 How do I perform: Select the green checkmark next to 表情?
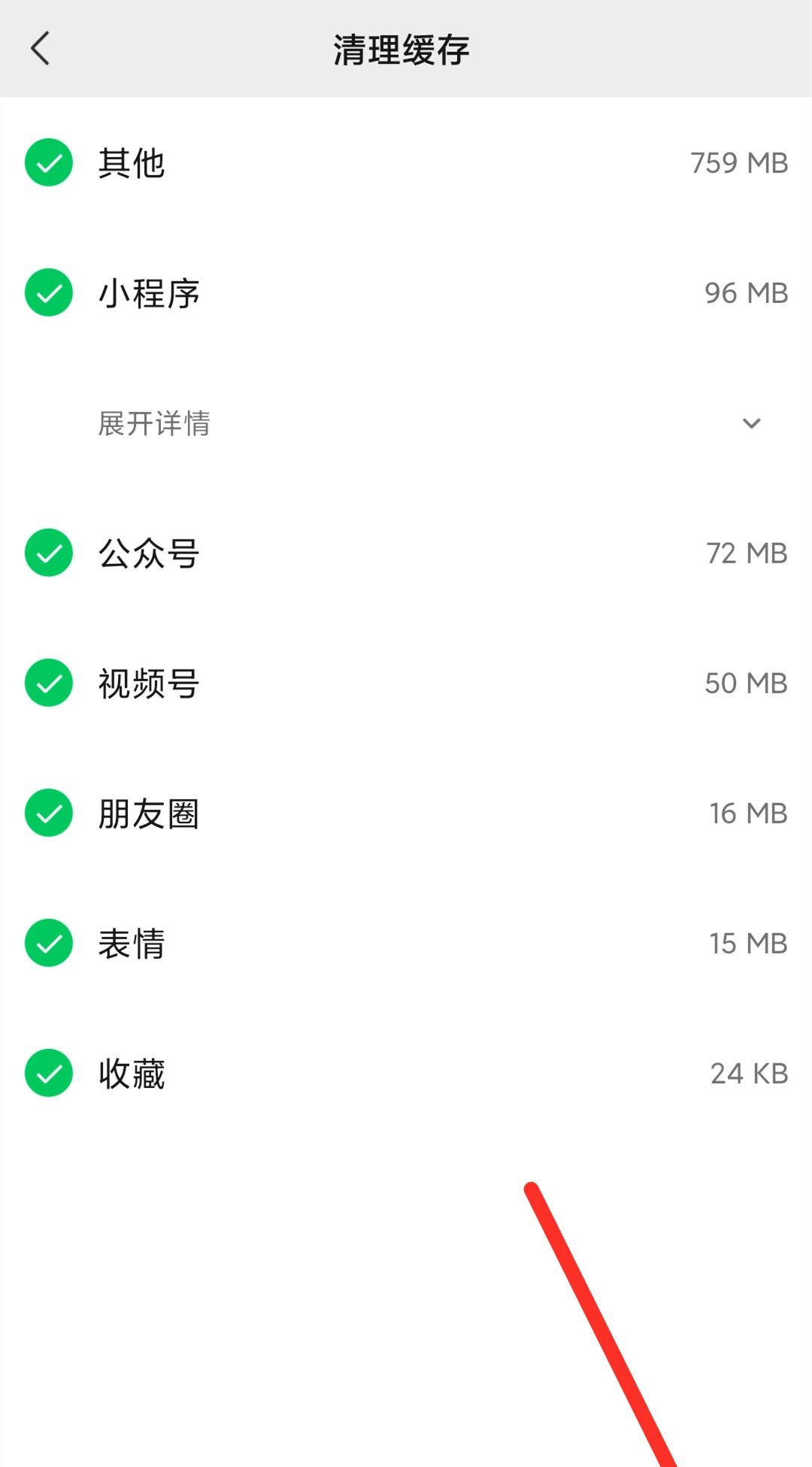click(x=47, y=943)
